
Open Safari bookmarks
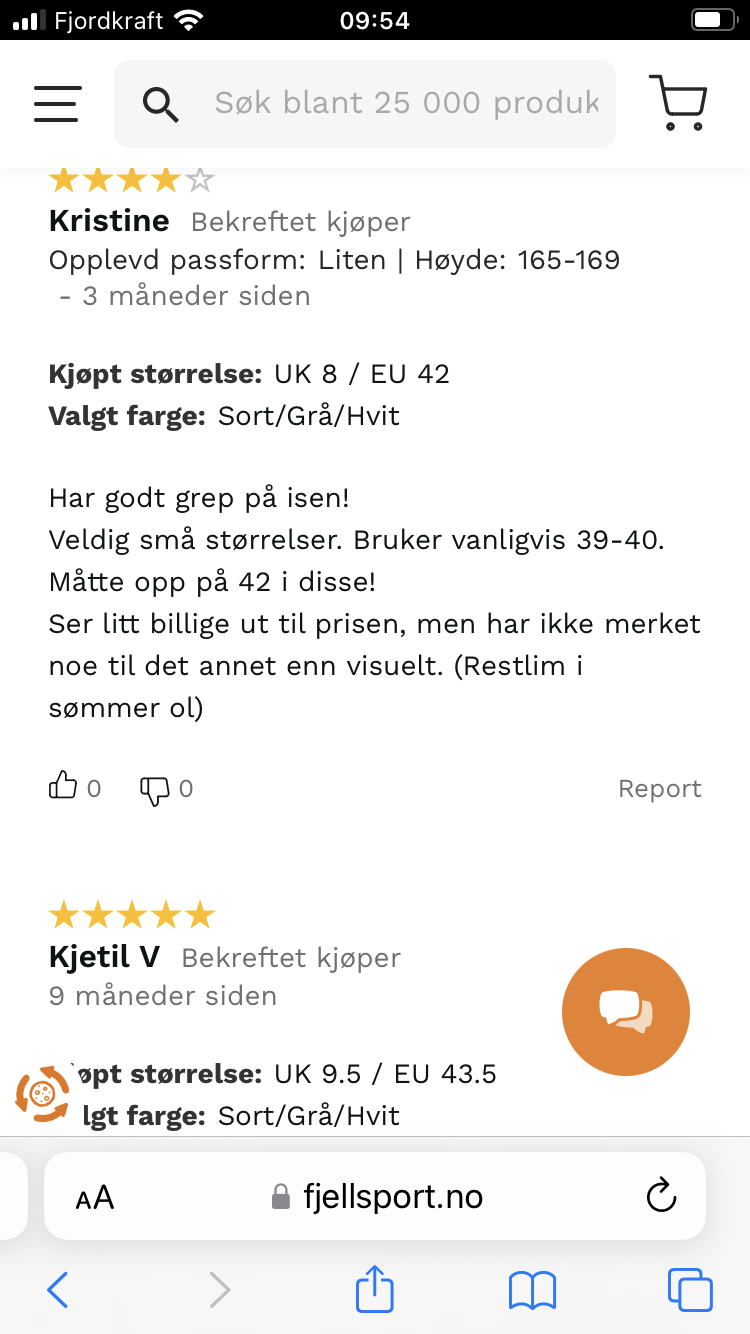pos(532,1290)
